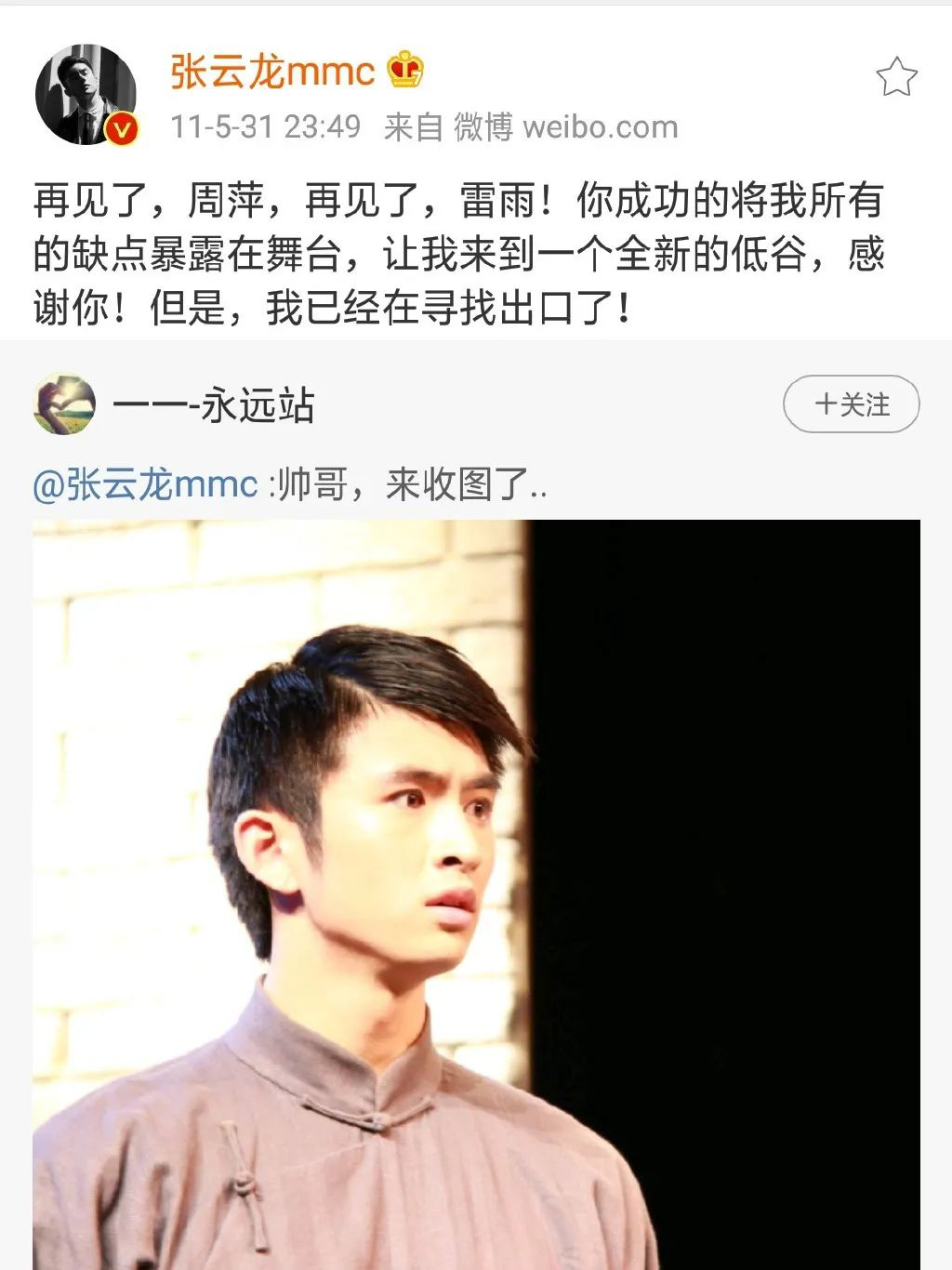Open the @张云龙mmc mention link
952x1270 pixels.
(145, 484)
